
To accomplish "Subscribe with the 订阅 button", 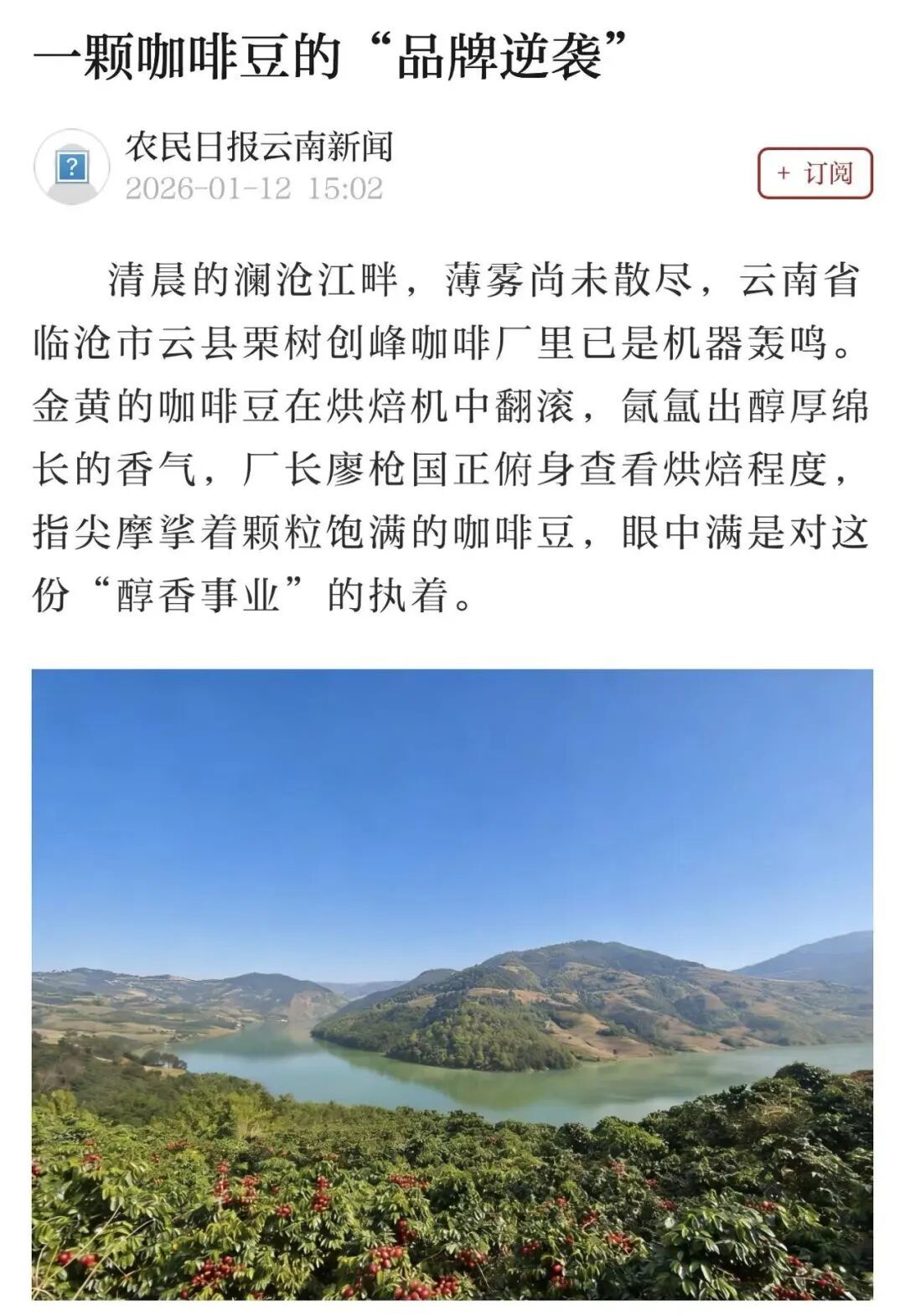I will pyautogui.click(x=814, y=173).
